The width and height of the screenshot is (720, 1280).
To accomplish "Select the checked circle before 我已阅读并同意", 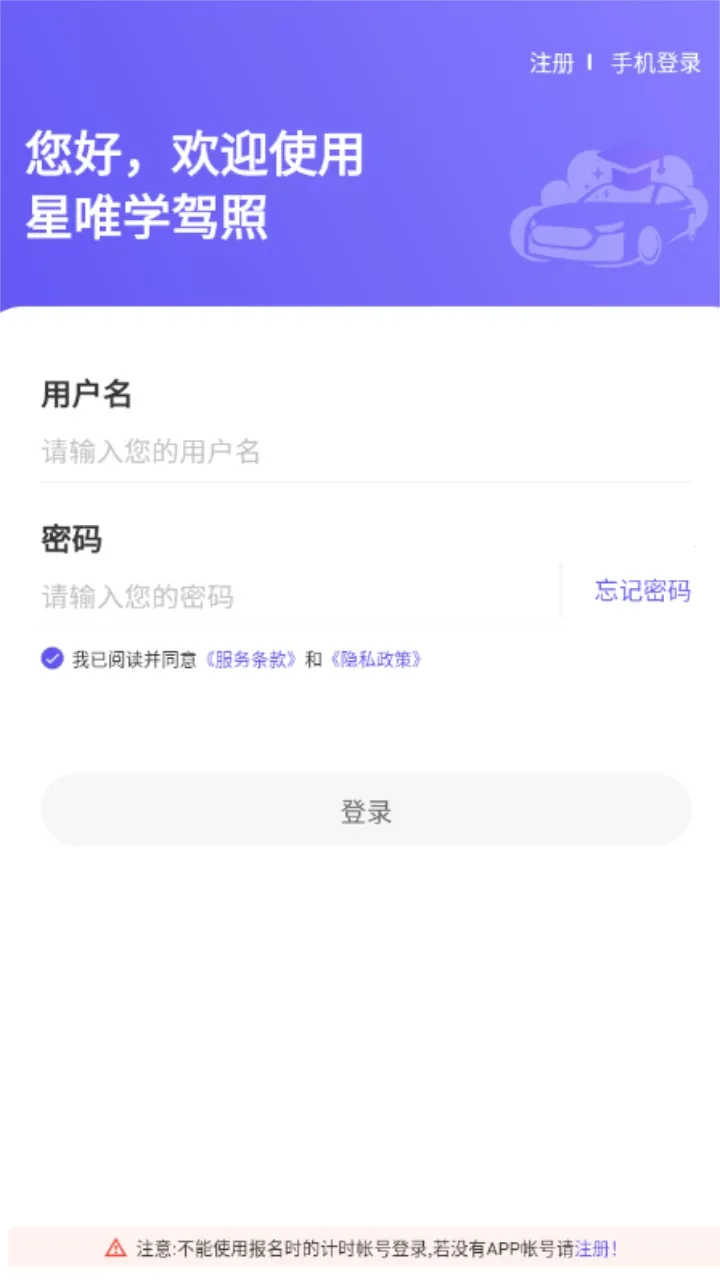I will (51, 659).
